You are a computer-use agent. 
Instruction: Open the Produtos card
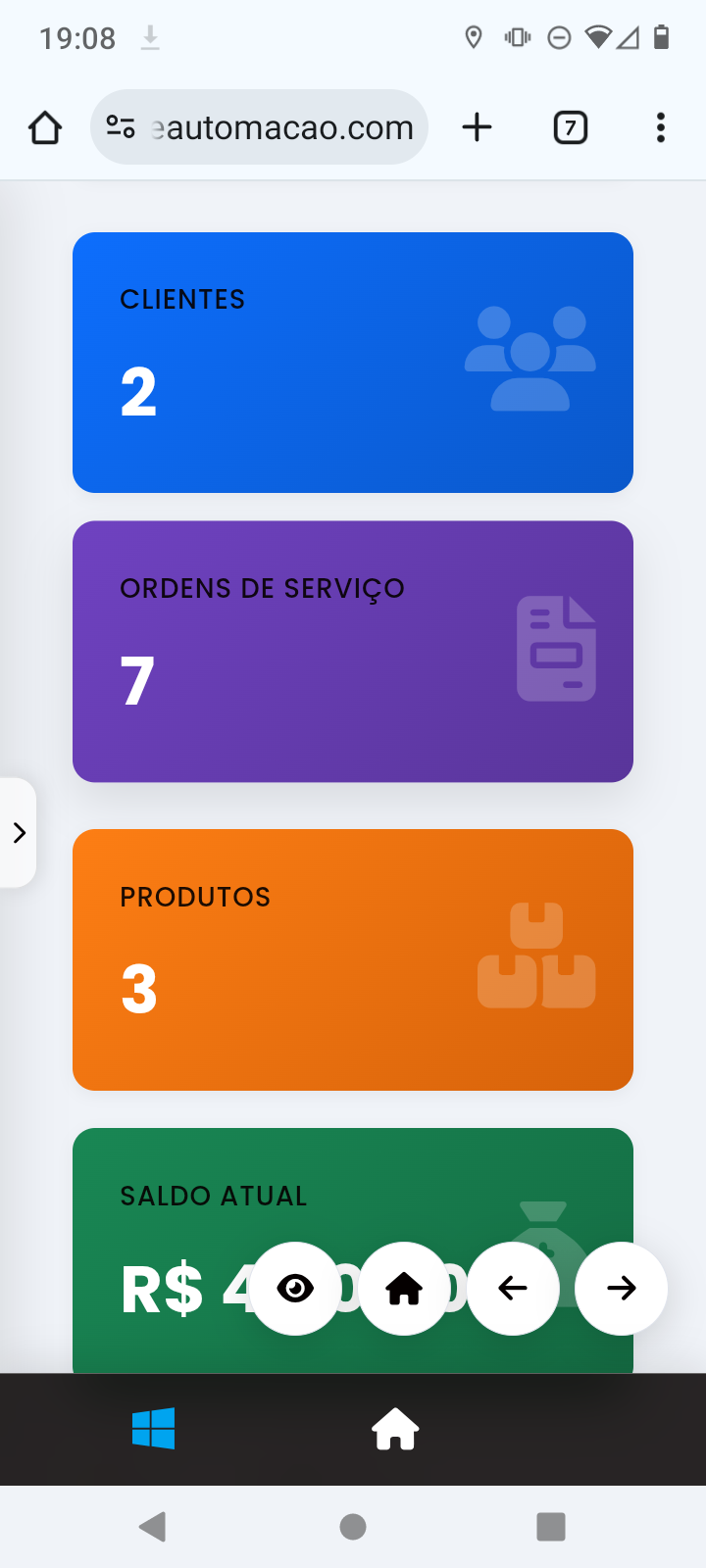pos(353,959)
